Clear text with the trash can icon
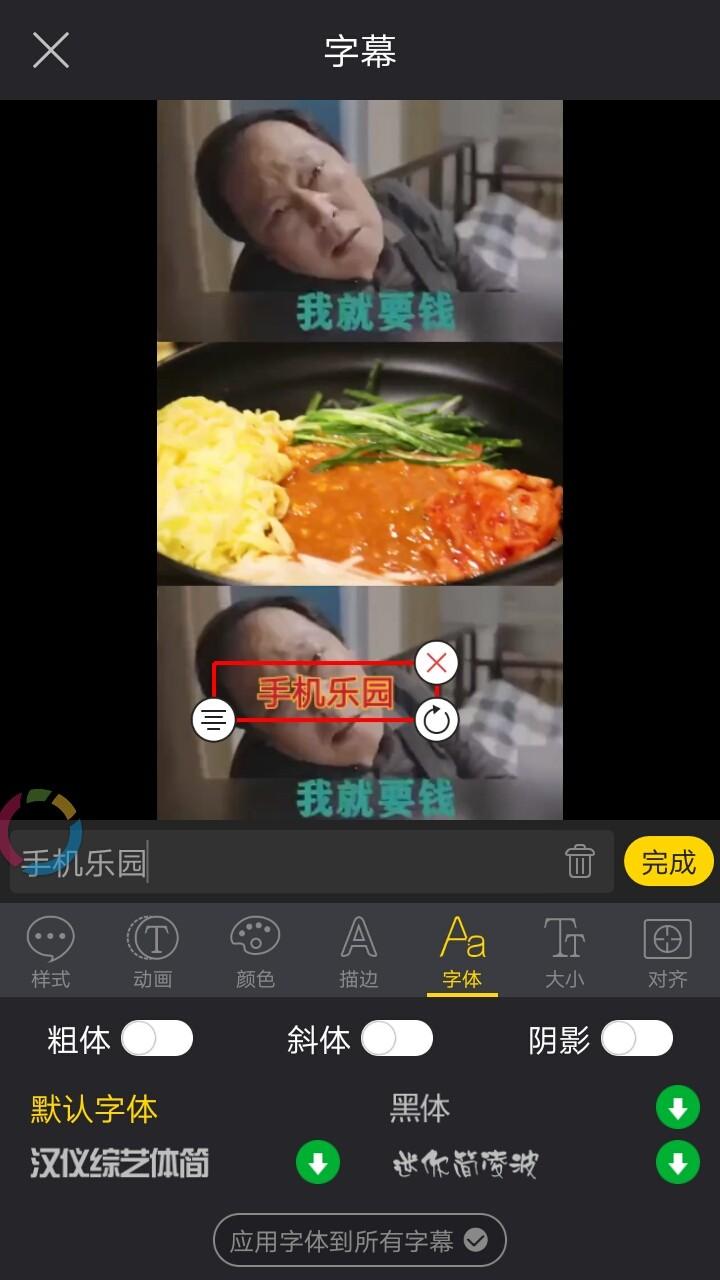The width and height of the screenshot is (720, 1280). click(580, 861)
